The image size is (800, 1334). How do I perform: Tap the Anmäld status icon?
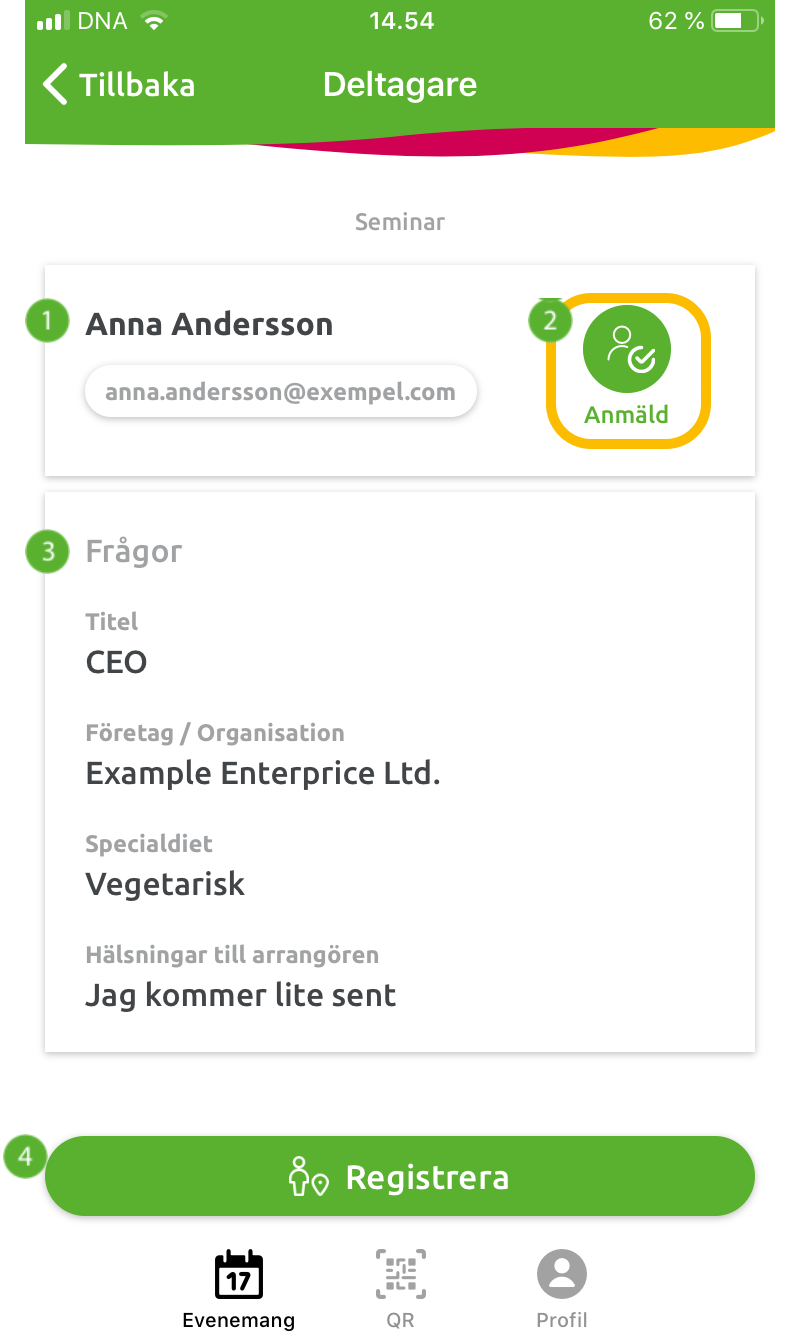click(x=627, y=351)
